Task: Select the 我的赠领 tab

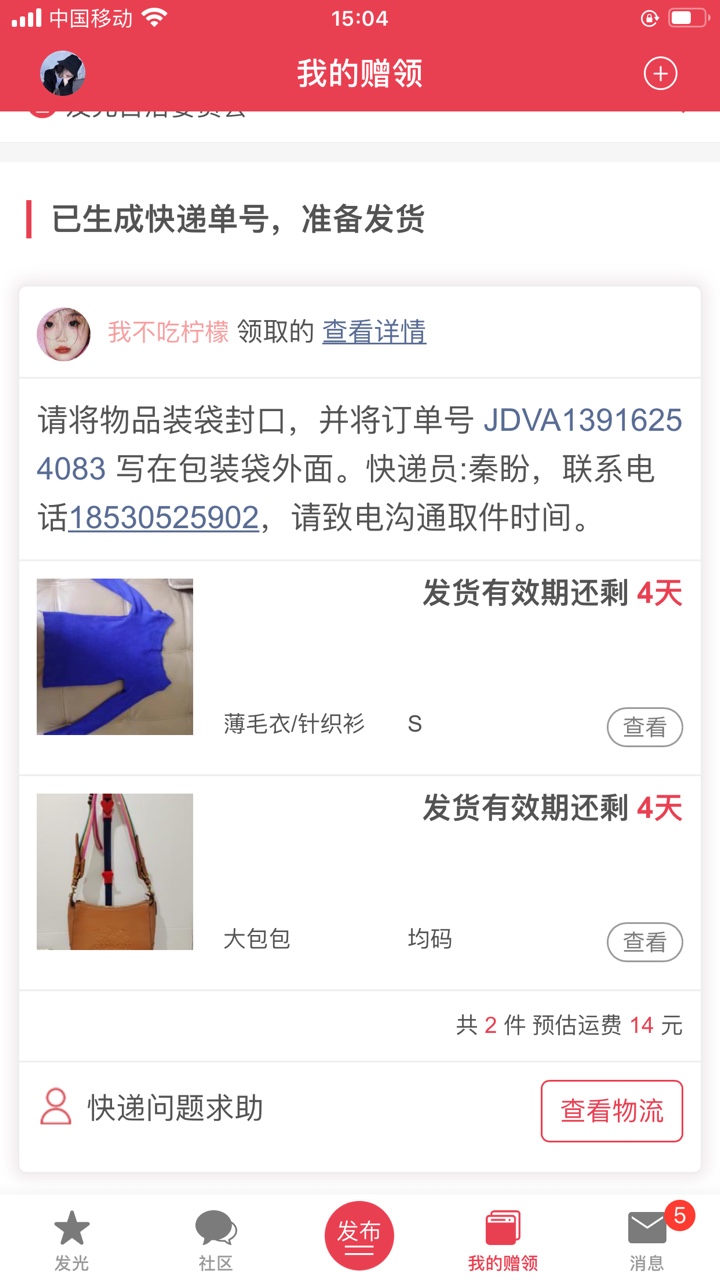Action: tap(503, 1240)
